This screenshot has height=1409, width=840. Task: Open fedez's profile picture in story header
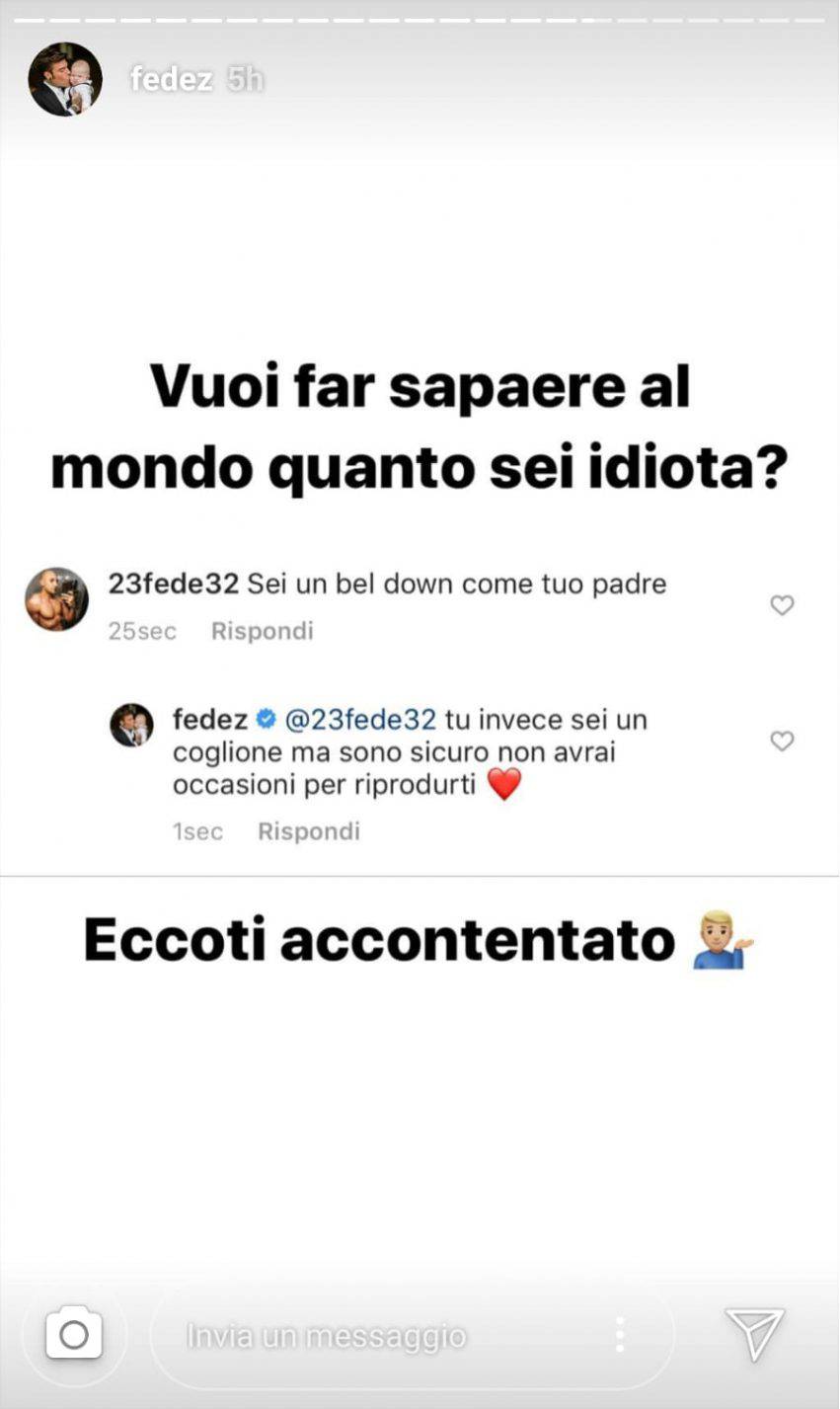[65, 80]
